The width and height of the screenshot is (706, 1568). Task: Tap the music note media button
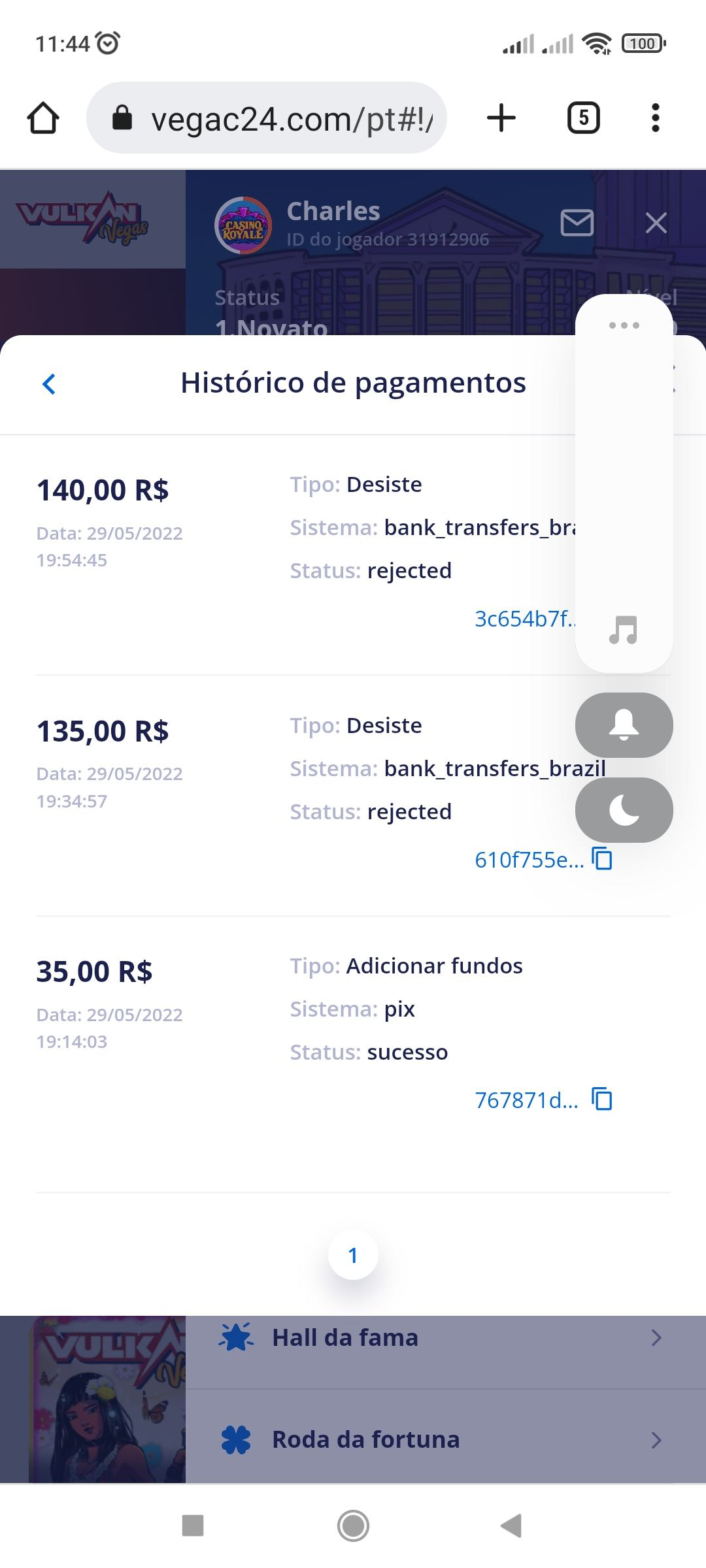[624, 630]
